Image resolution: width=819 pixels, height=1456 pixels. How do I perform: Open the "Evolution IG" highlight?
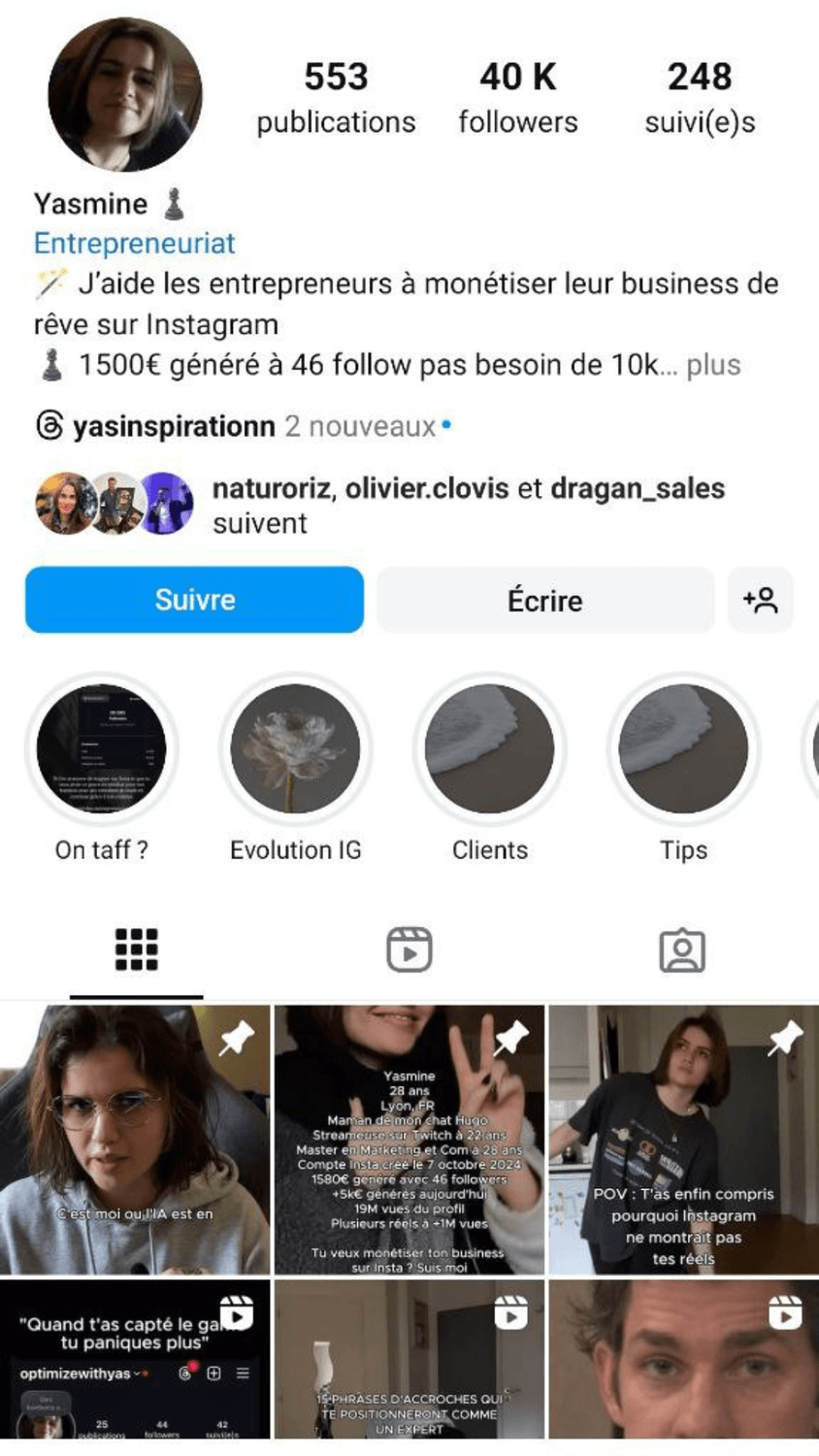coord(295,749)
